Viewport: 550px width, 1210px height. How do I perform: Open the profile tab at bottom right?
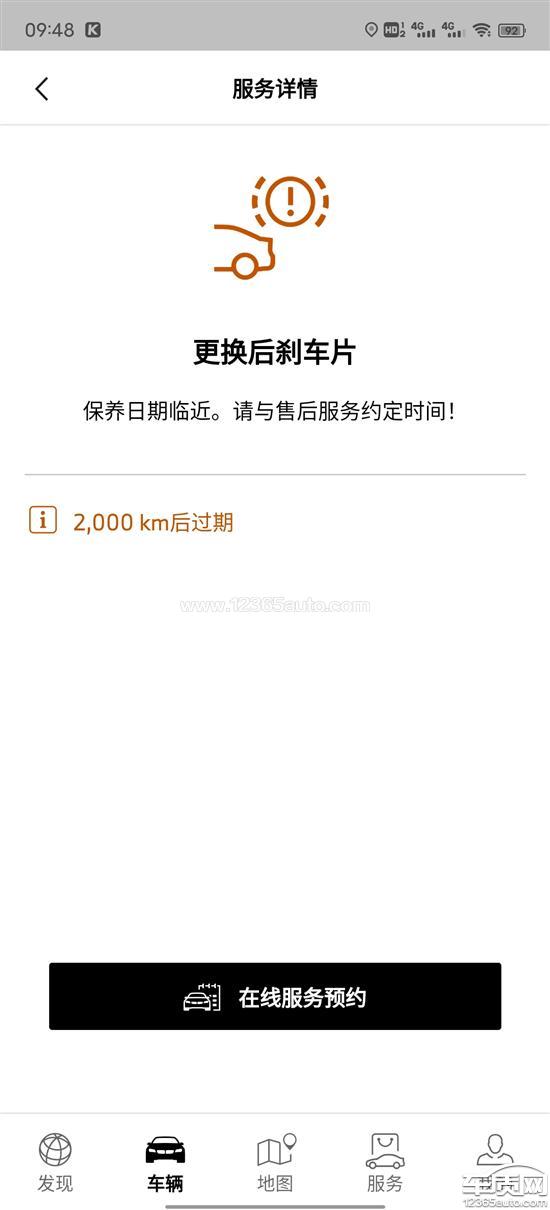pos(495,1163)
